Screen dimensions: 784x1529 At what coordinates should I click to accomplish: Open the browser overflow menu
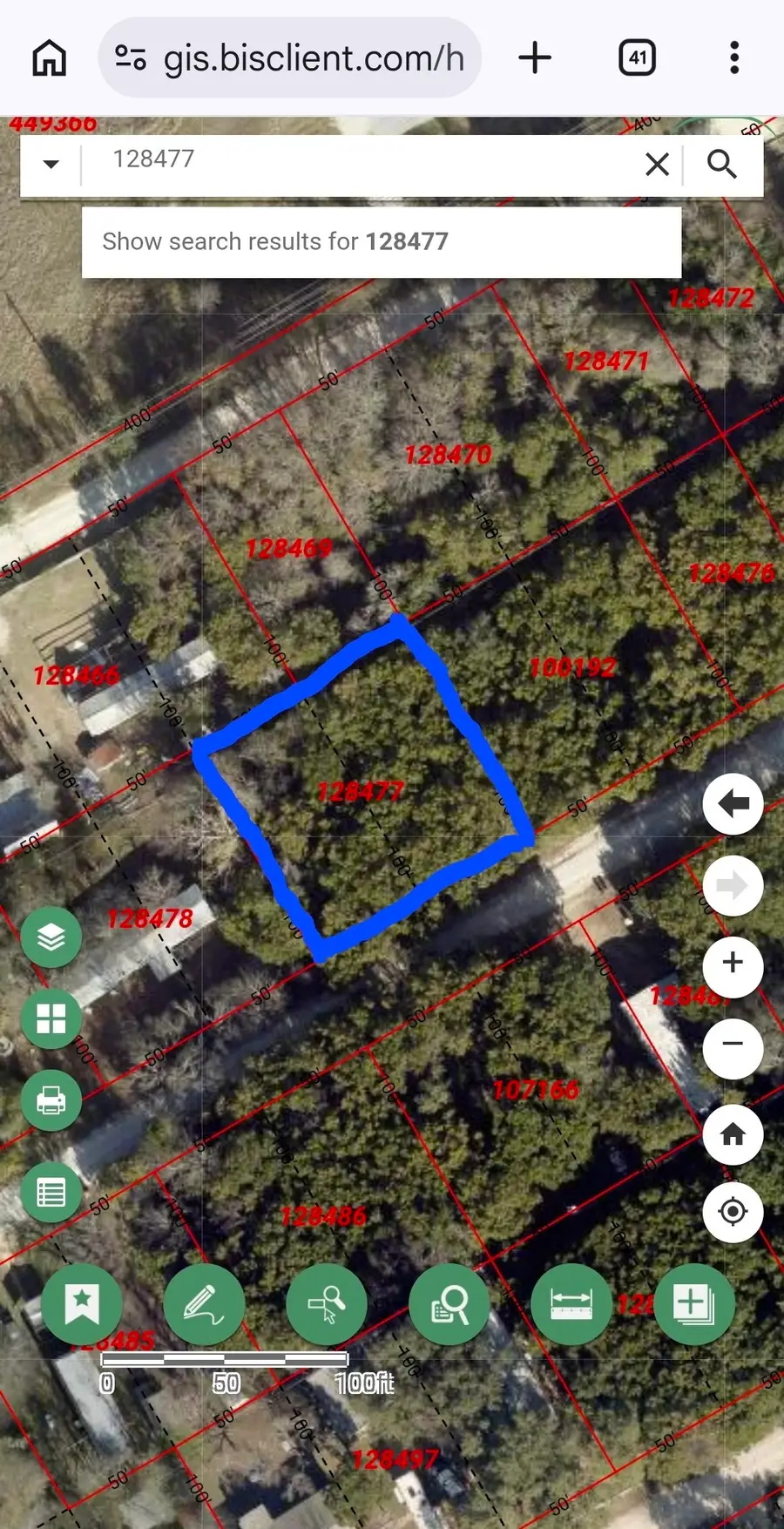pos(734,58)
